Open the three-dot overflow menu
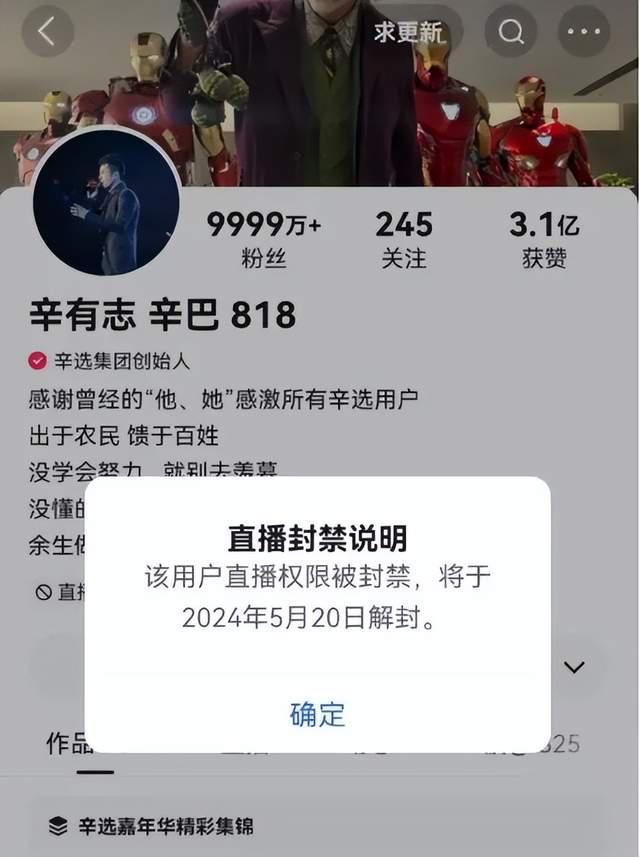Viewport: 640px width, 857px height. (583, 32)
